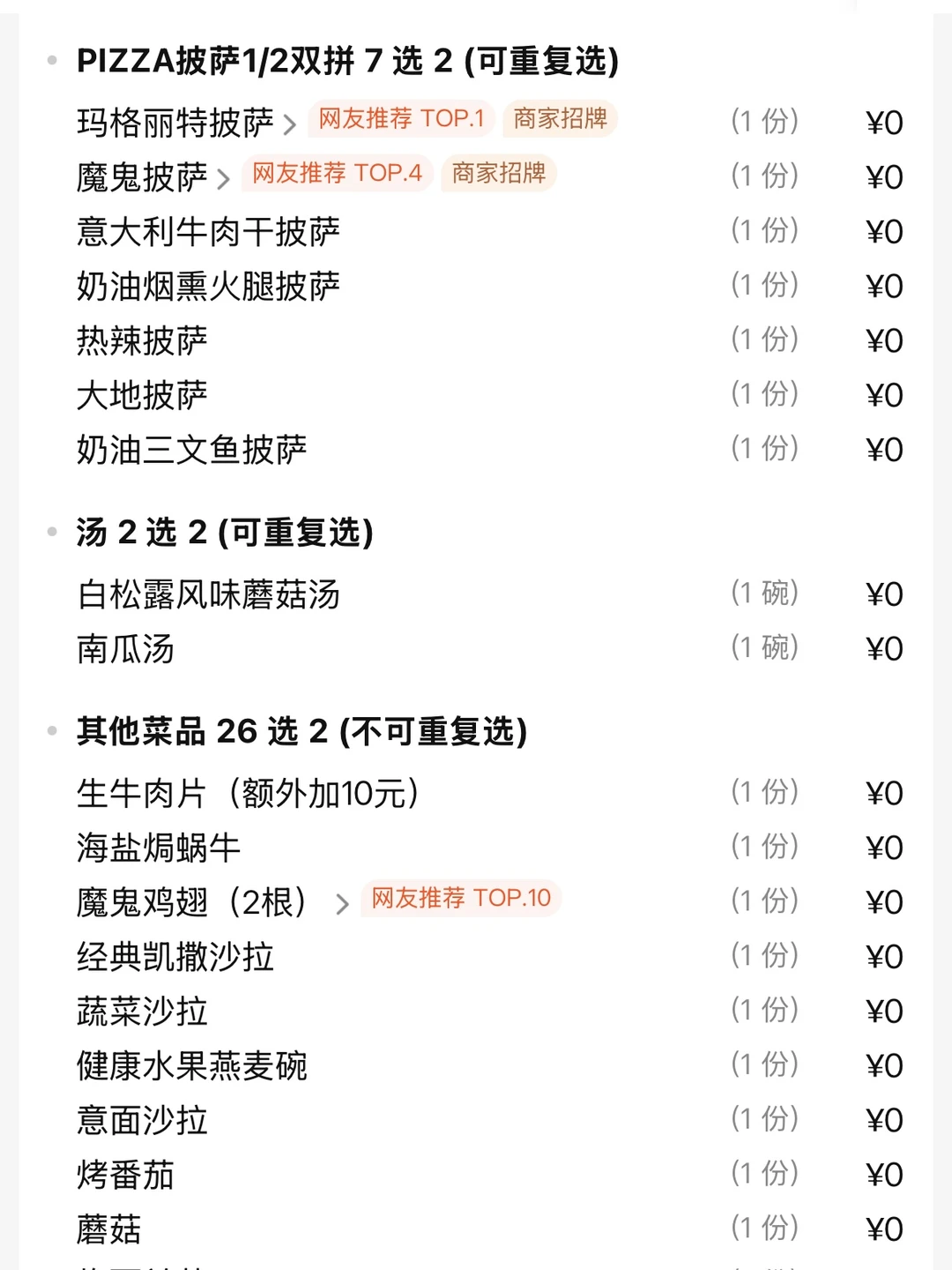This screenshot has width=952, height=1270.
Task: Click the bullet icon before PIZZA披萨 section
Action: pos(51,62)
